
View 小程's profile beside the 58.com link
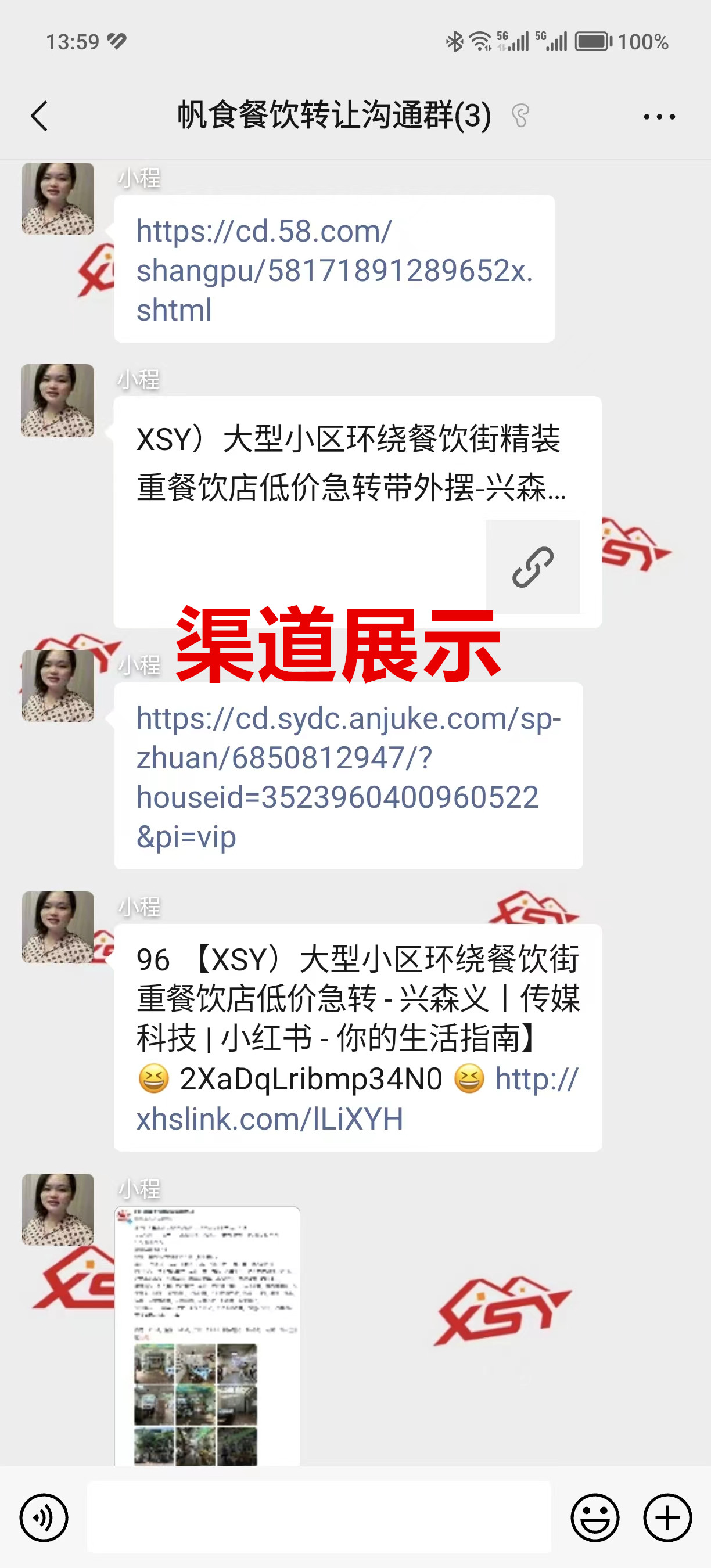tap(58, 199)
